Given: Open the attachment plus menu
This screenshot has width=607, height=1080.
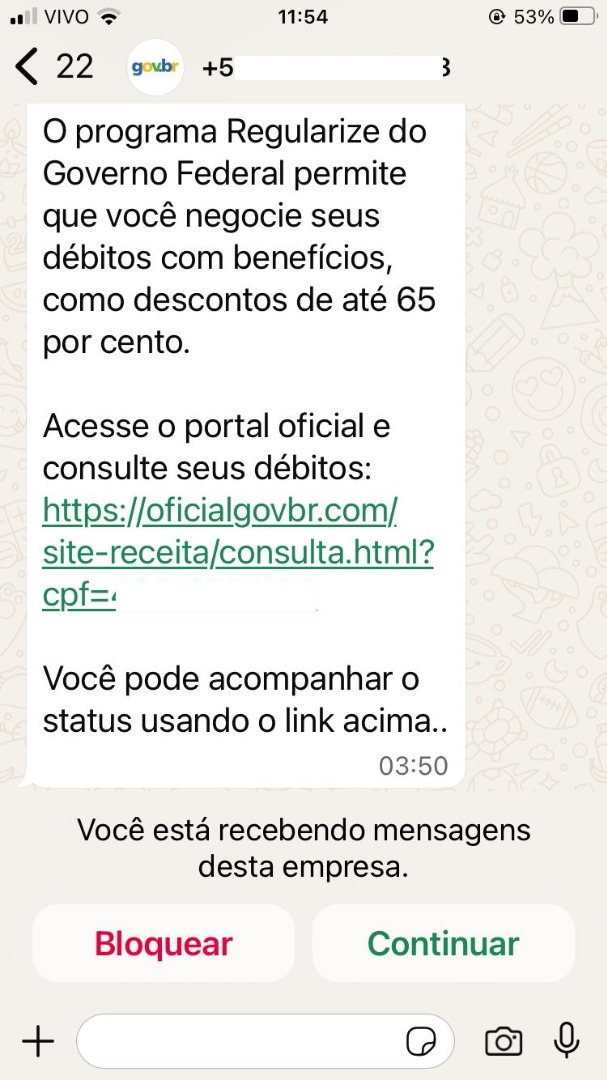Looking at the screenshot, I should click(x=38, y=1042).
